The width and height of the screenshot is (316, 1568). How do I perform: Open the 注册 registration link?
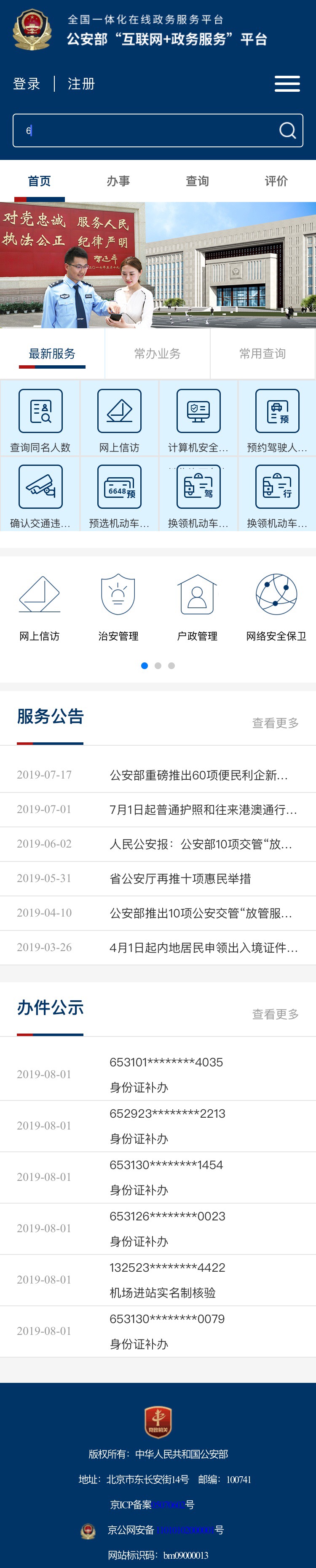click(x=81, y=84)
